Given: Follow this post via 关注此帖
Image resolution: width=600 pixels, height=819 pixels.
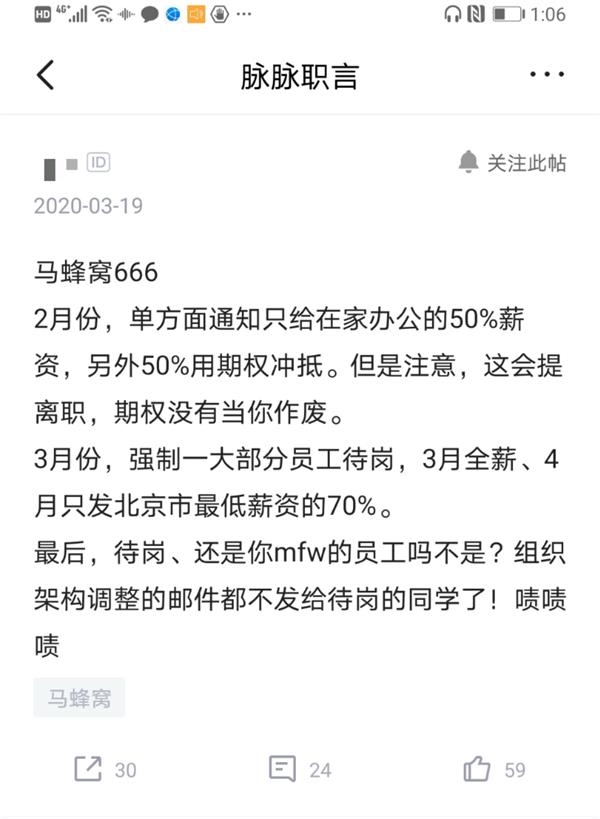Looking at the screenshot, I should click(x=512, y=162).
